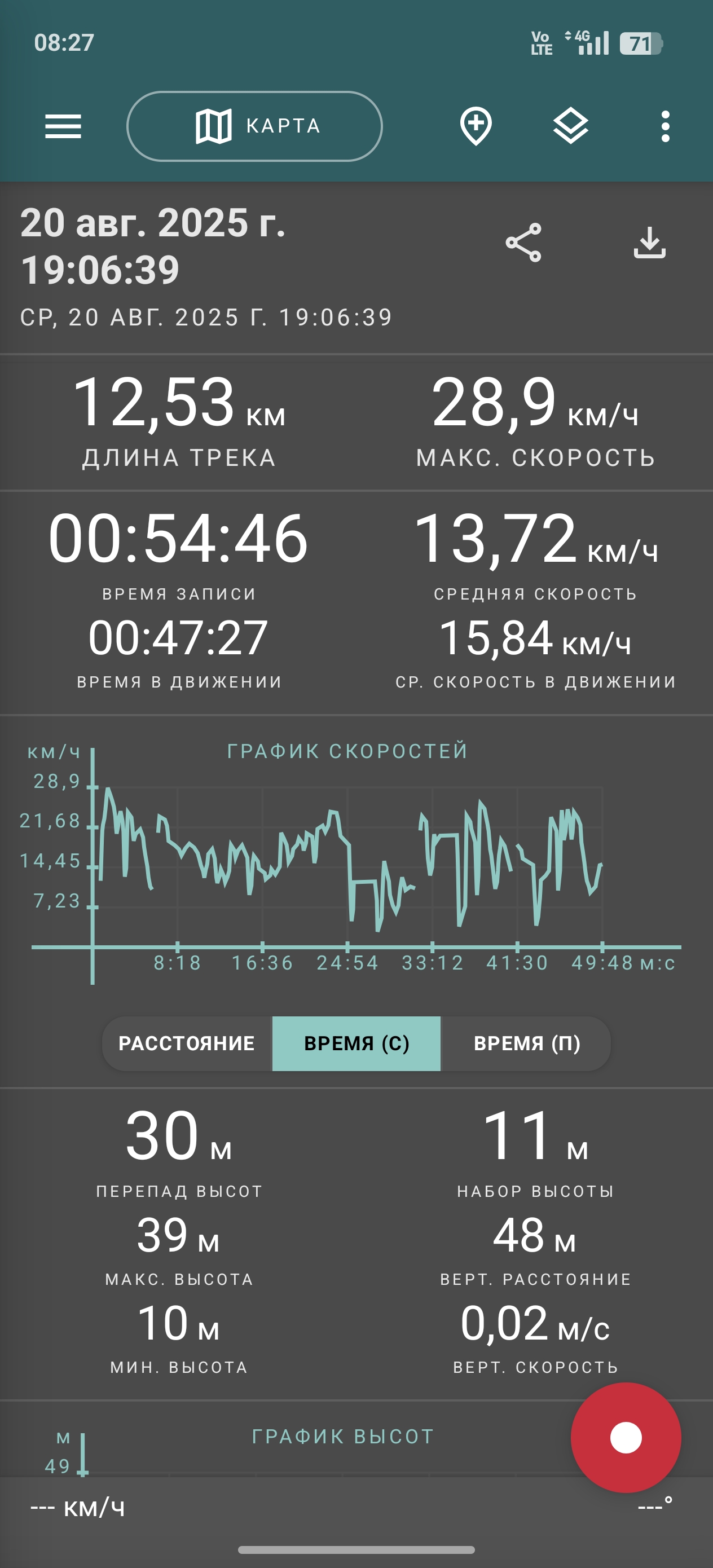Viewport: 713px width, 1568px height.
Task: Select the Расстояние graph mode
Action: point(187,1043)
